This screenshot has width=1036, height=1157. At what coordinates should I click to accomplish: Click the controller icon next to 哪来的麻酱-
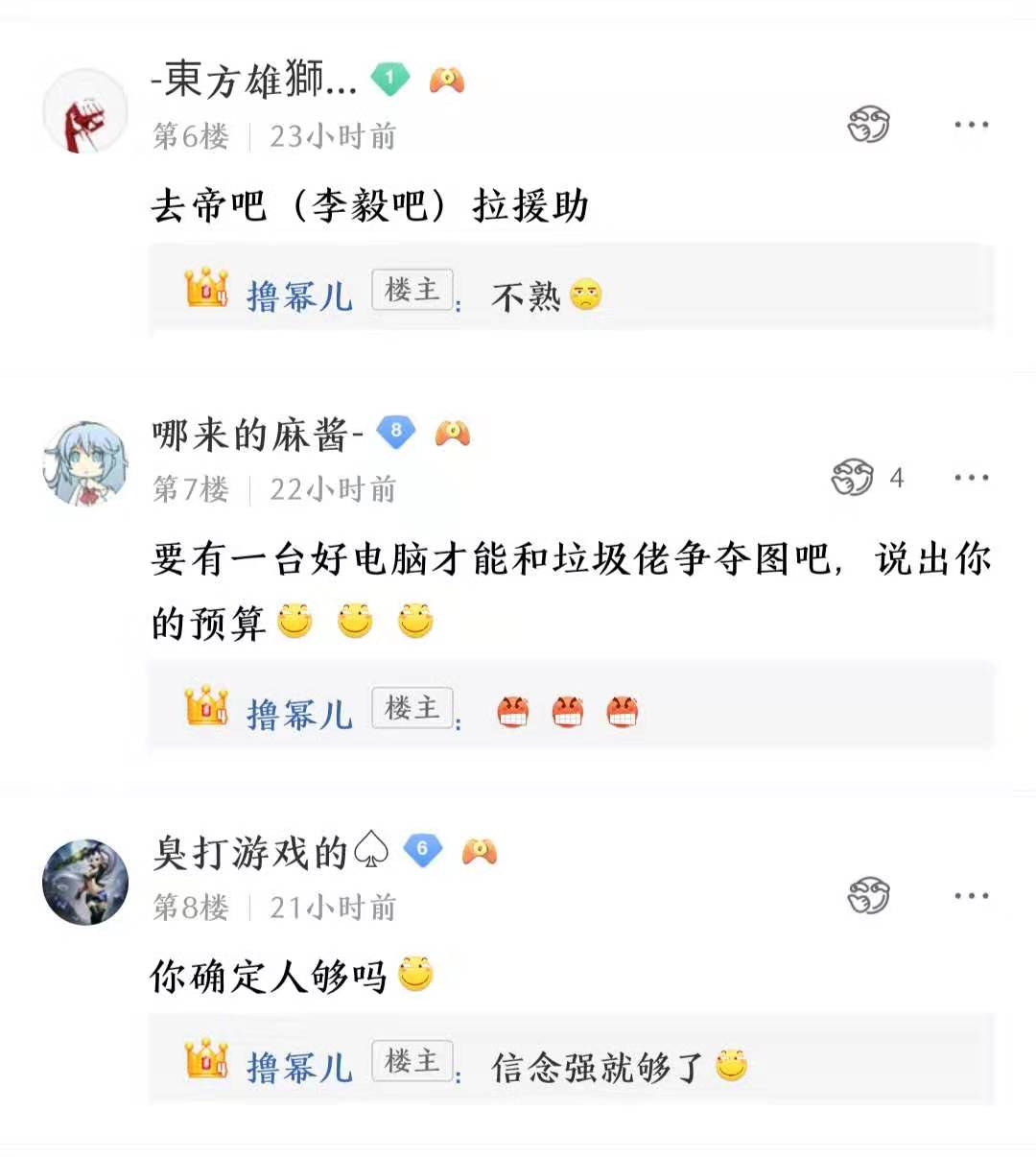point(454,433)
